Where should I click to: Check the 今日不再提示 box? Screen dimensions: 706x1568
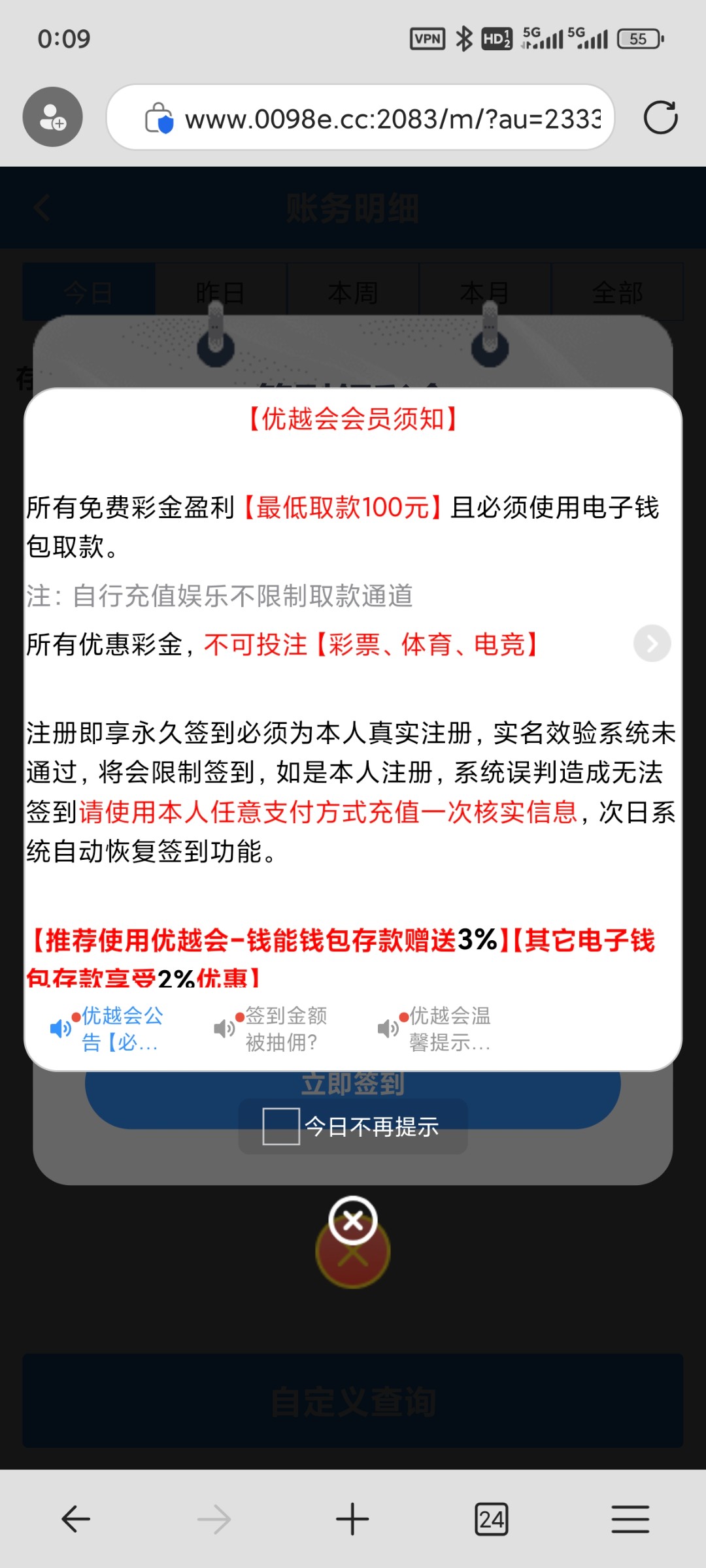pos(281,1126)
